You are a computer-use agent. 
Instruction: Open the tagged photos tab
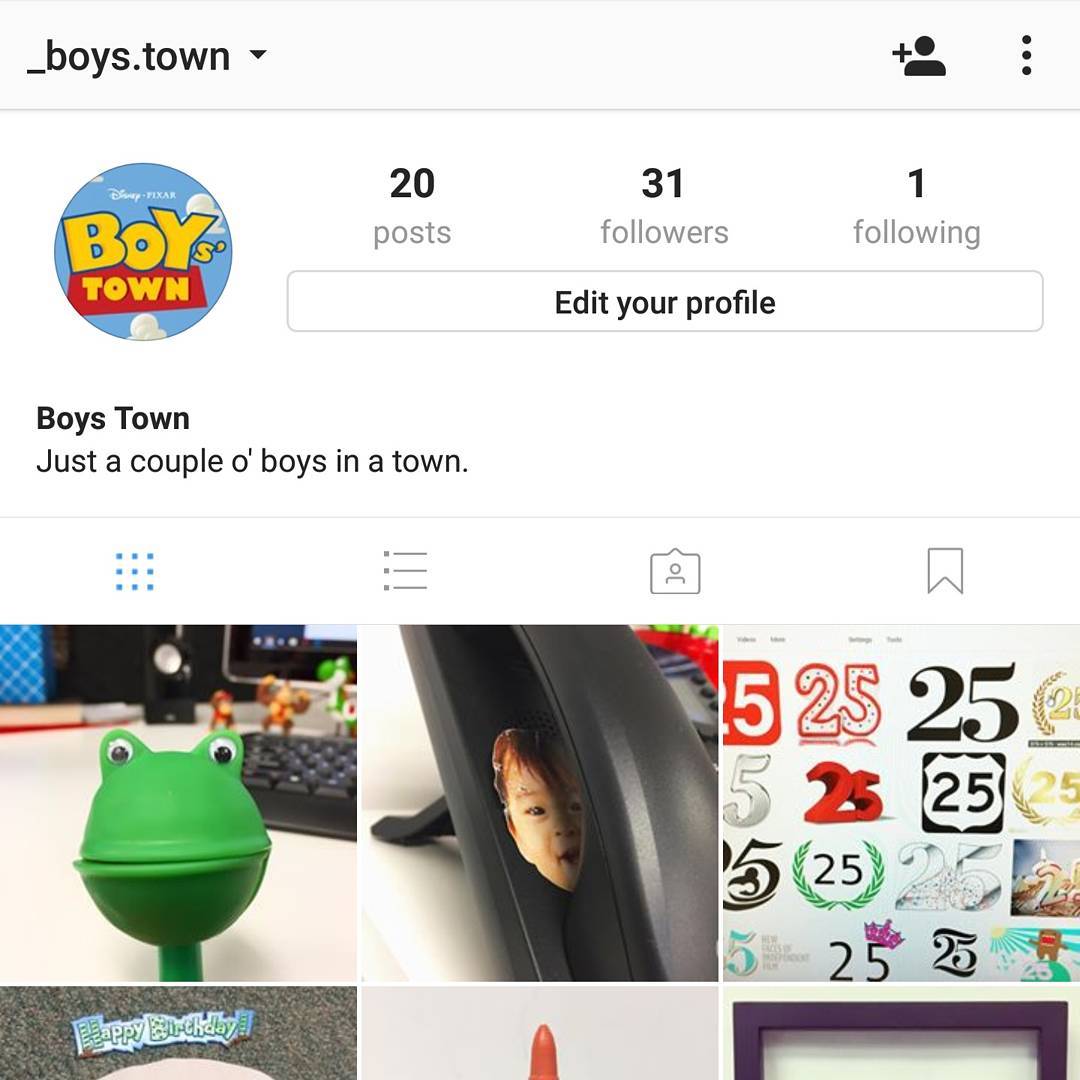675,572
